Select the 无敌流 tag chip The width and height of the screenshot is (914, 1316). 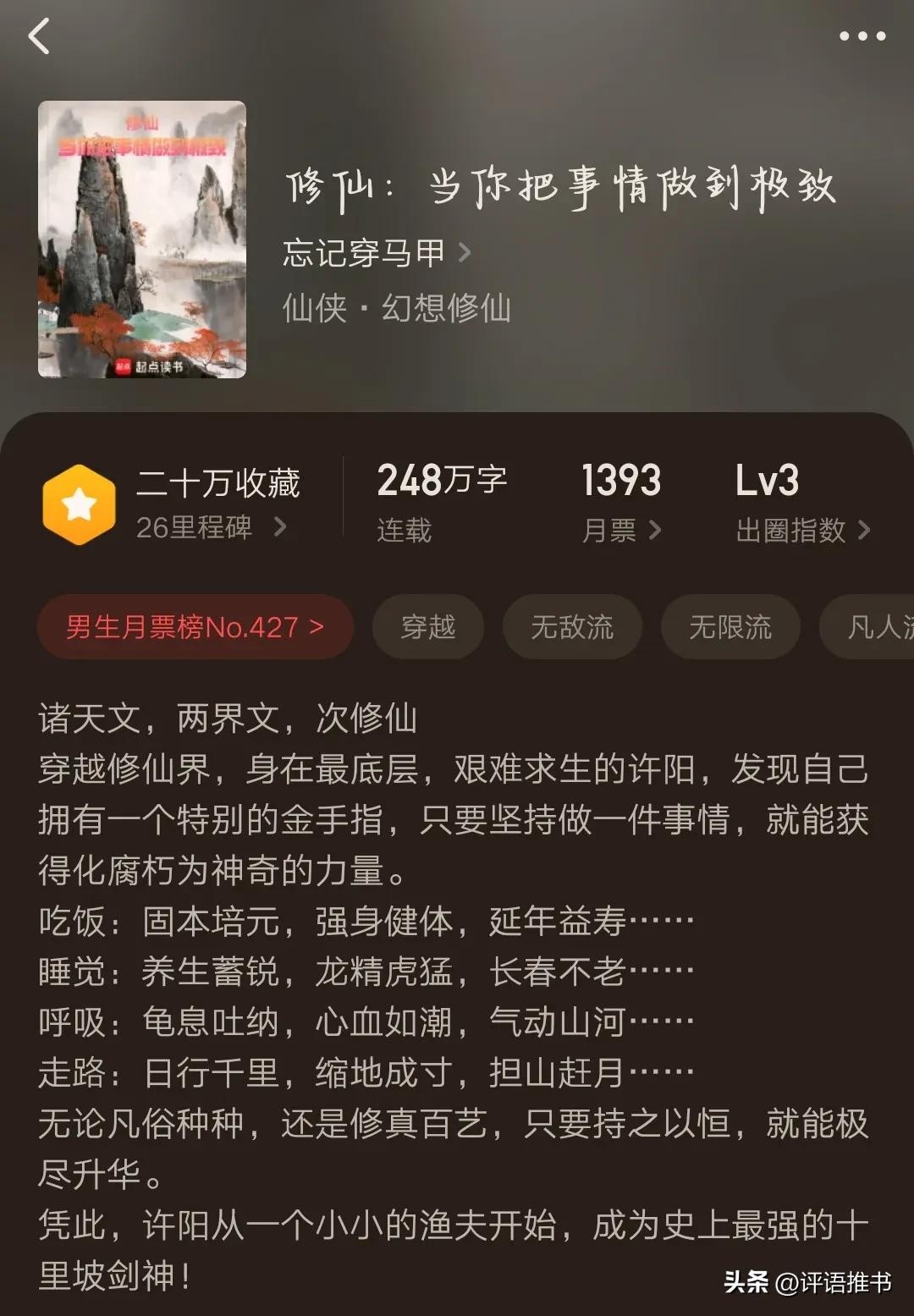coord(572,627)
